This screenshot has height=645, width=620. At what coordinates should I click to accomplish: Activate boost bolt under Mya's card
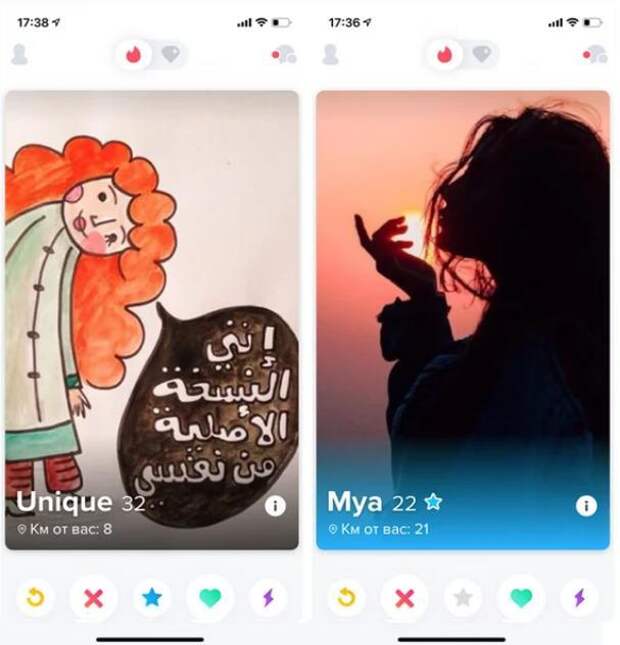(579, 598)
